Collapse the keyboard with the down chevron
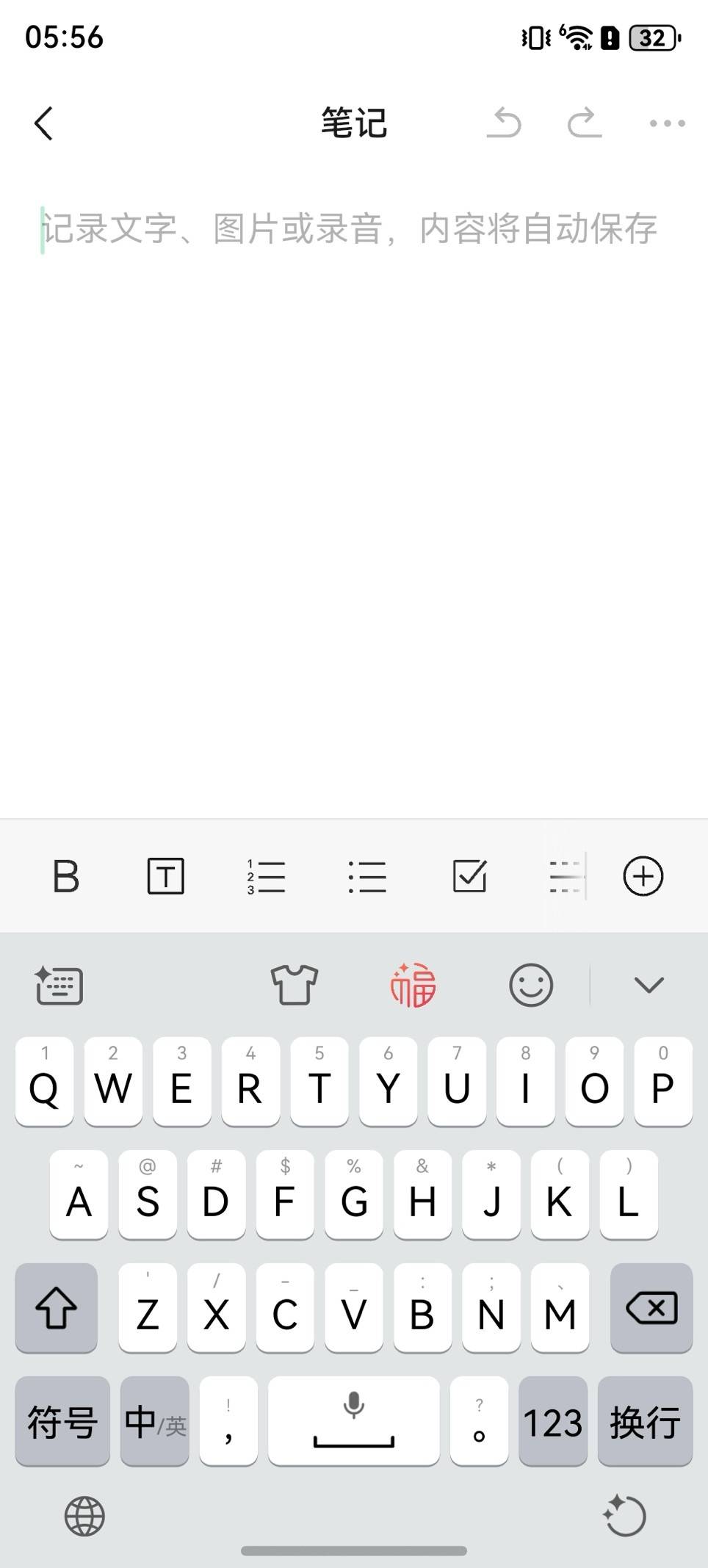Screen dimensions: 708x1568 pos(649,984)
